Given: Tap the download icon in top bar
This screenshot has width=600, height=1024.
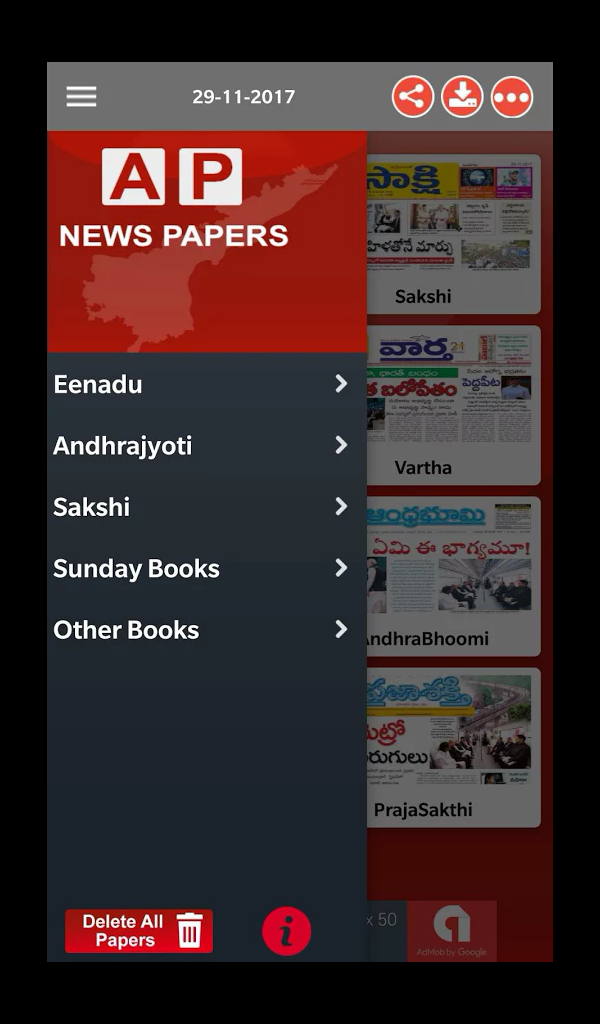Looking at the screenshot, I should [462, 97].
